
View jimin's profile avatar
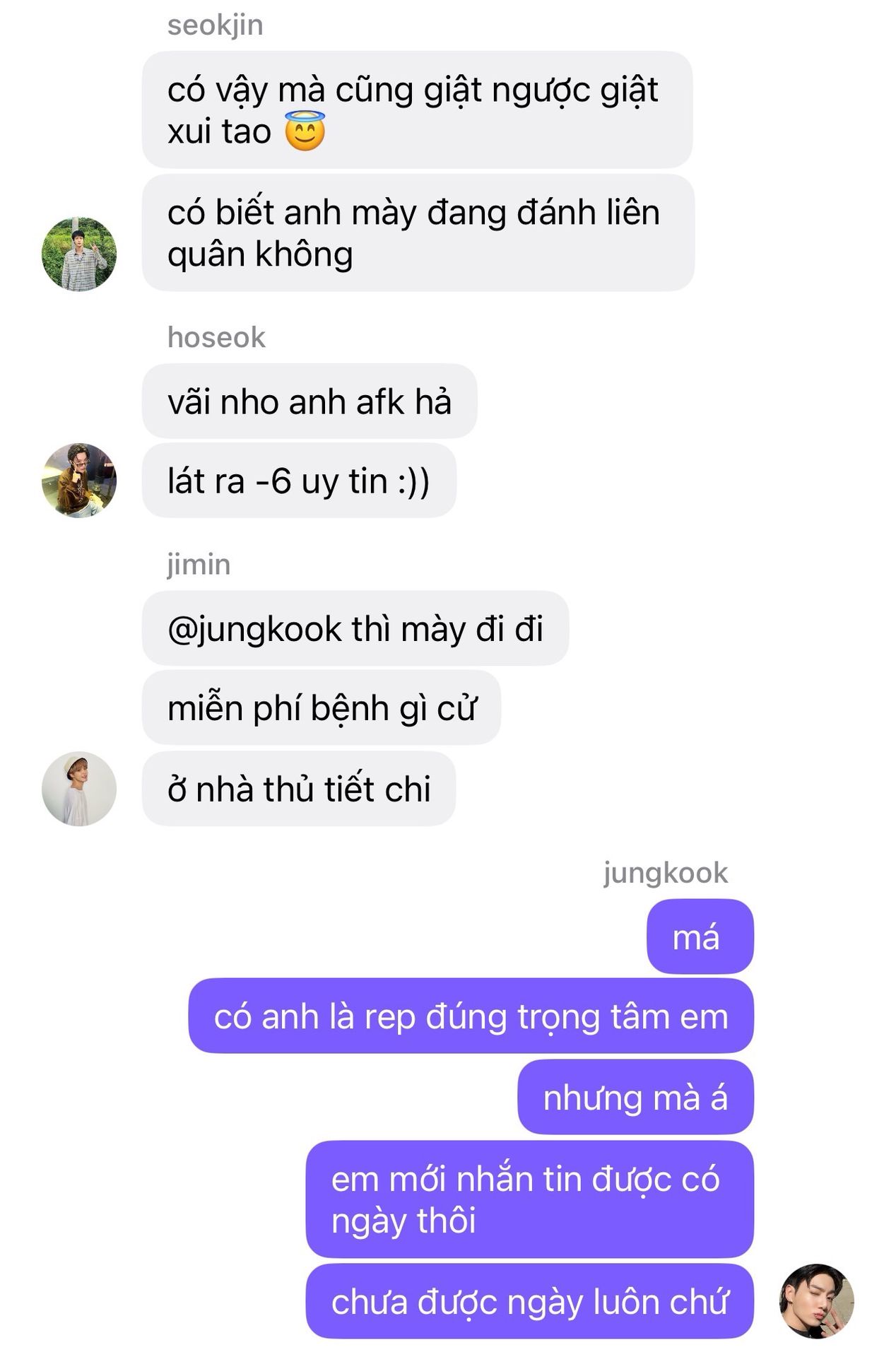click(x=79, y=788)
